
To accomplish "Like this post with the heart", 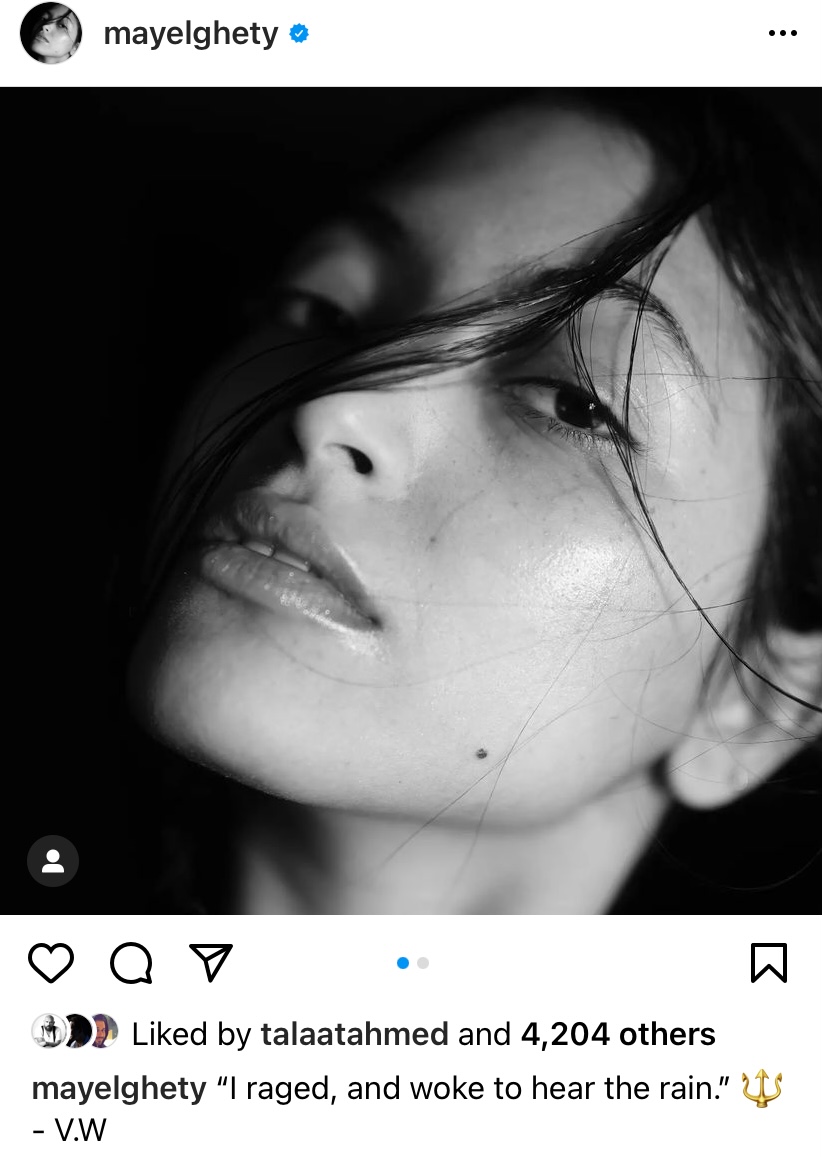I will pyautogui.click(x=51, y=963).
